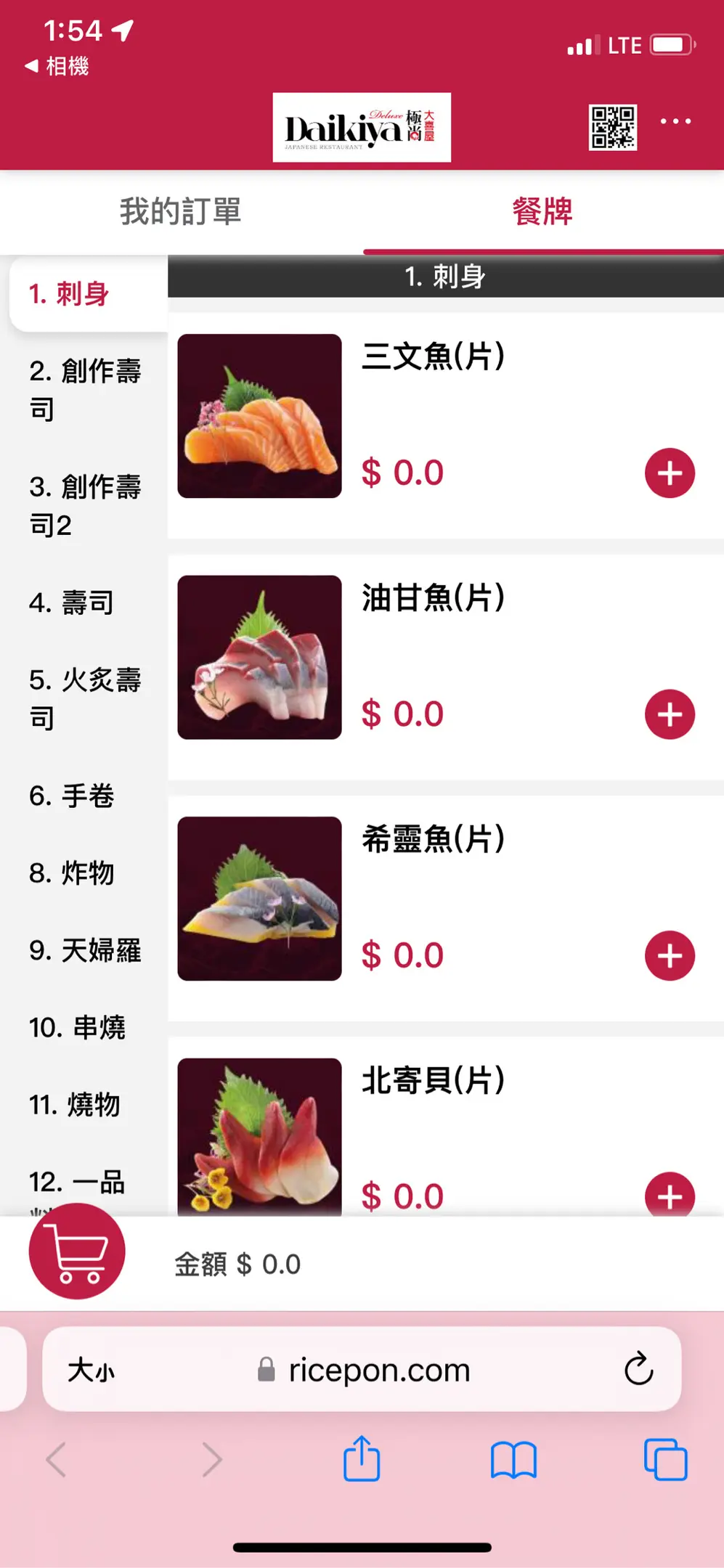This screenshot has width=724, height=1568.
Task: Open the QR code scanner icon
Action: pos(612,128)
